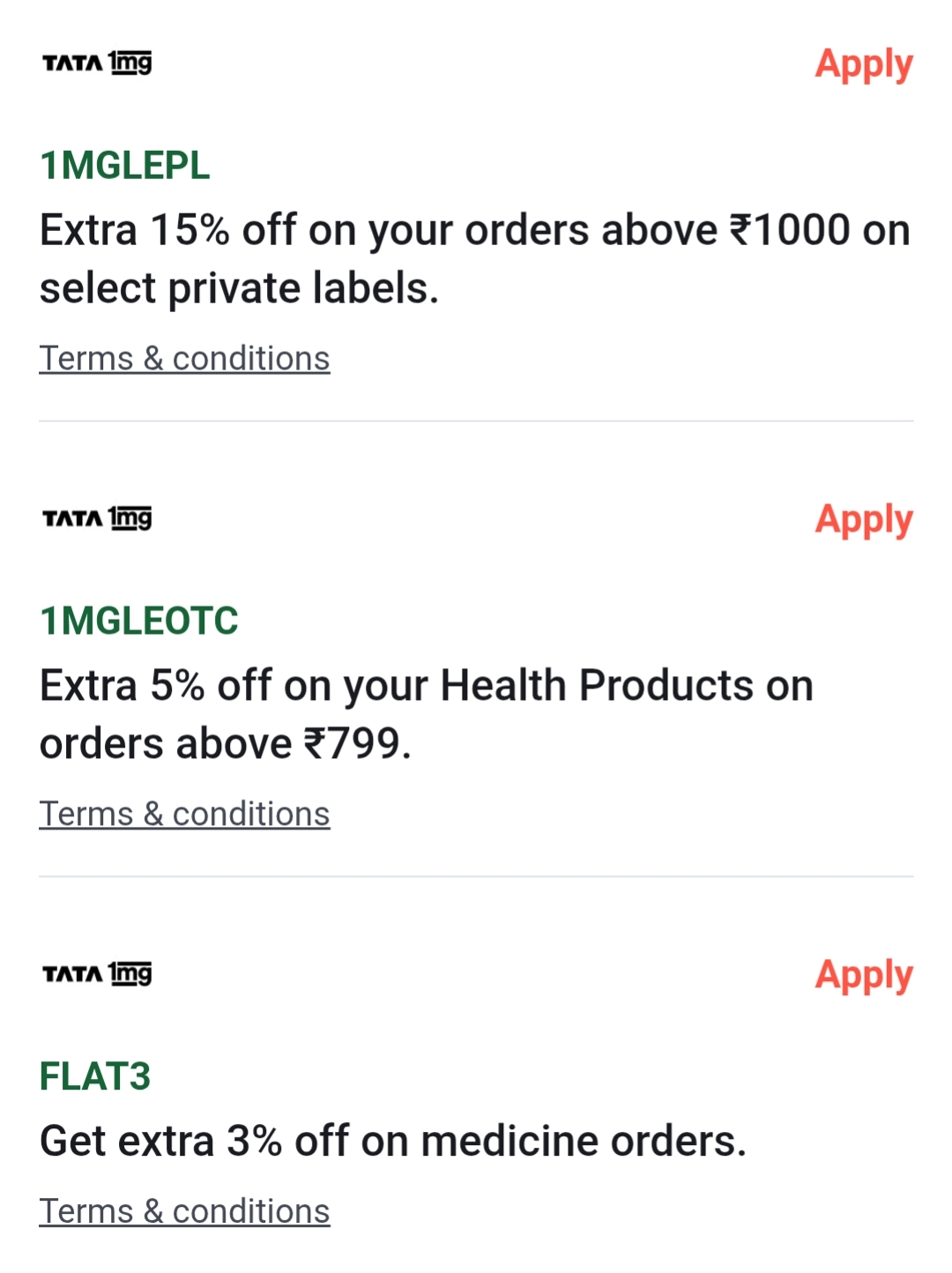Click the TATA wordmark on the first coupon card
952x1273 pixels.
[x=73, y=63]
